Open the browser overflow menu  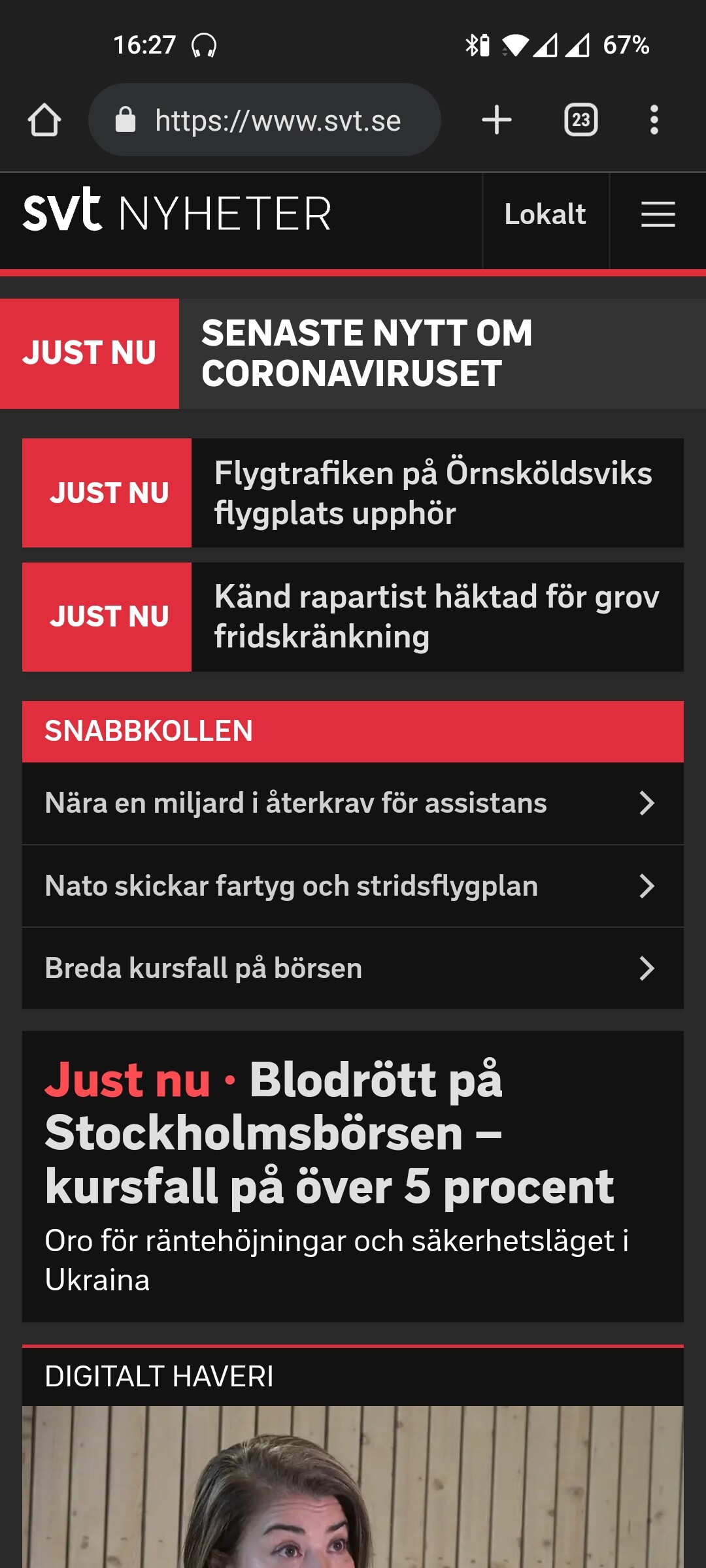click(x=654, y=120)
